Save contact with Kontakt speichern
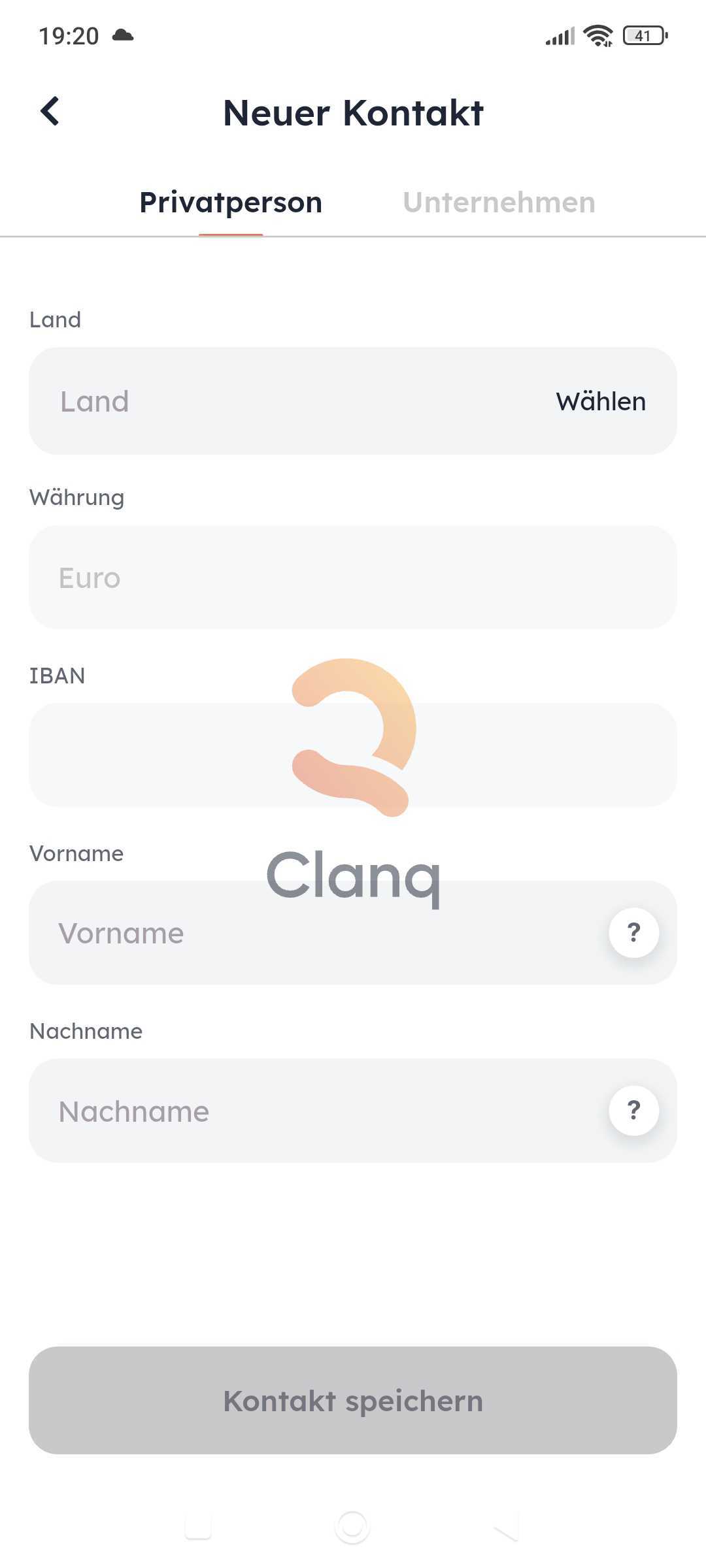 (x=353, y=1401)
